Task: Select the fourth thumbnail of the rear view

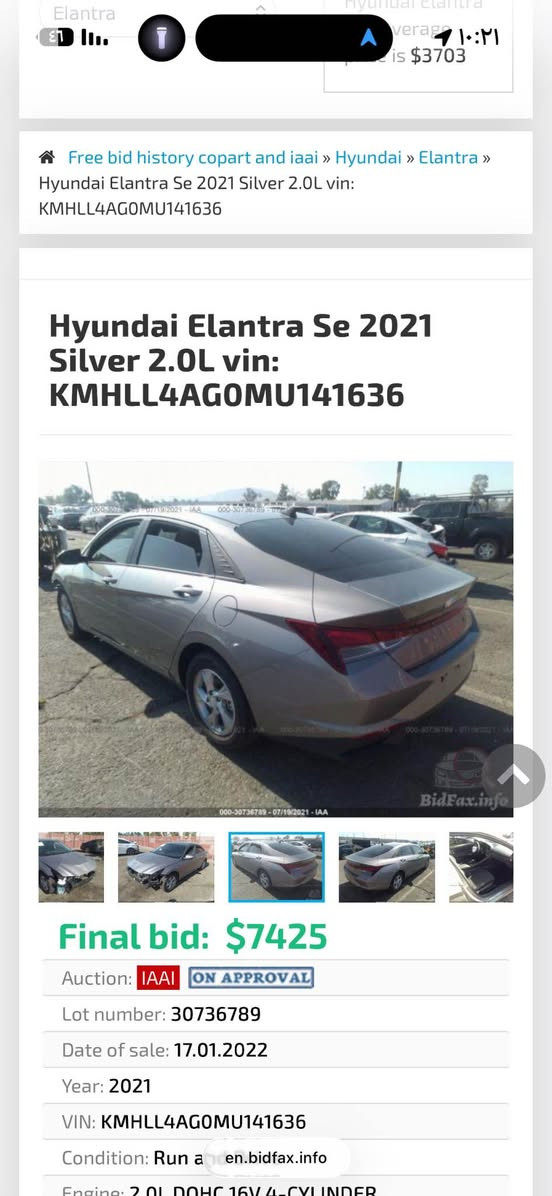Action: pyautogui.click(x=387, y=867)
